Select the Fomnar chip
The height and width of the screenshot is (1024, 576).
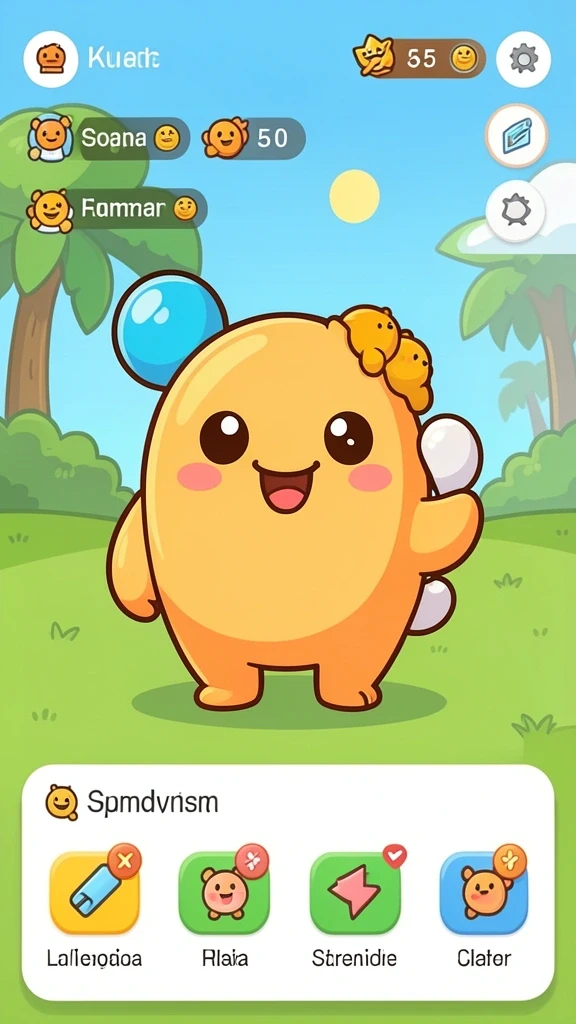click(x=117, y=209)
